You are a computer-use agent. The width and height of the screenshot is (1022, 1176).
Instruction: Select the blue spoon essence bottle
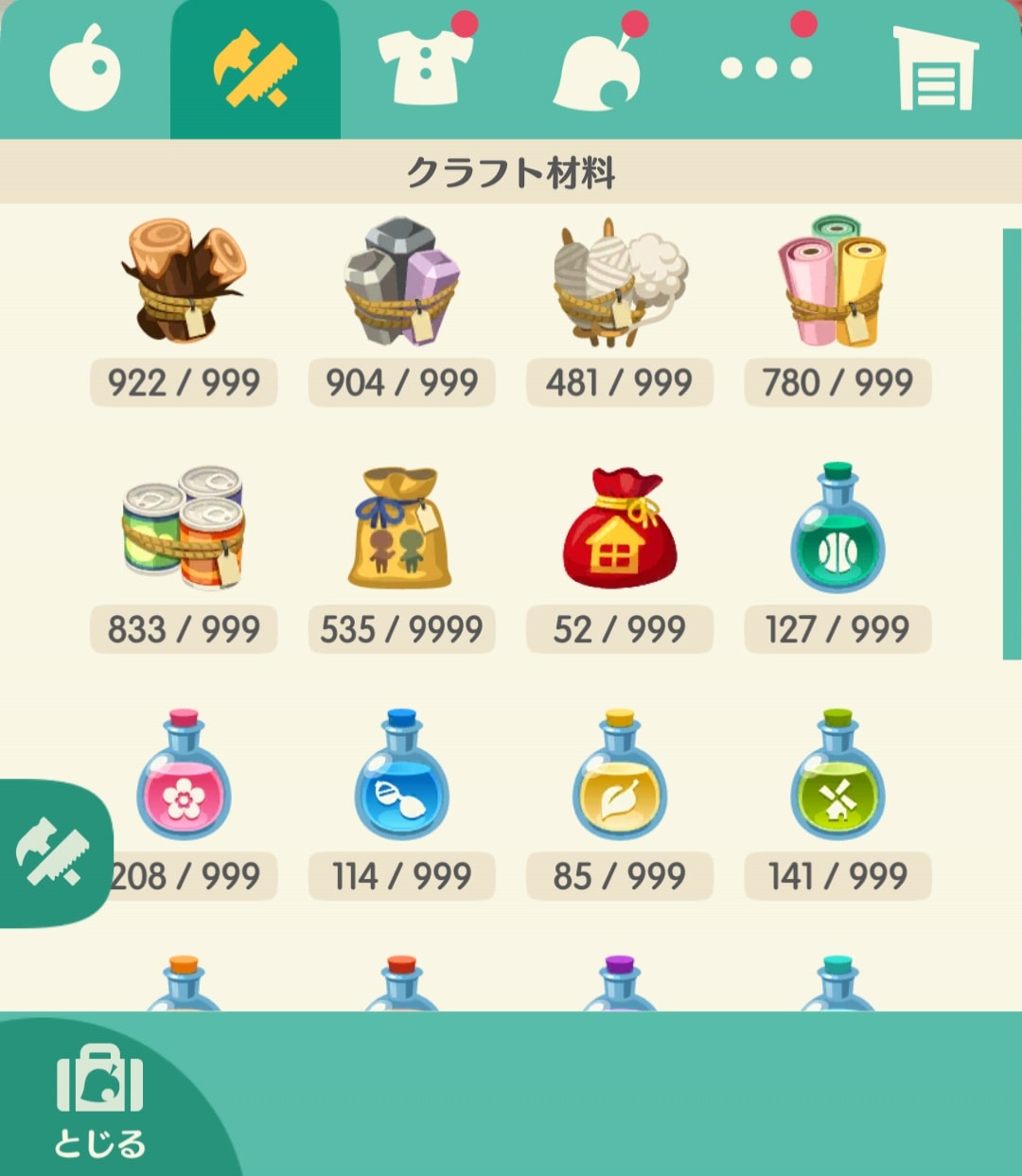coord(401,774)
